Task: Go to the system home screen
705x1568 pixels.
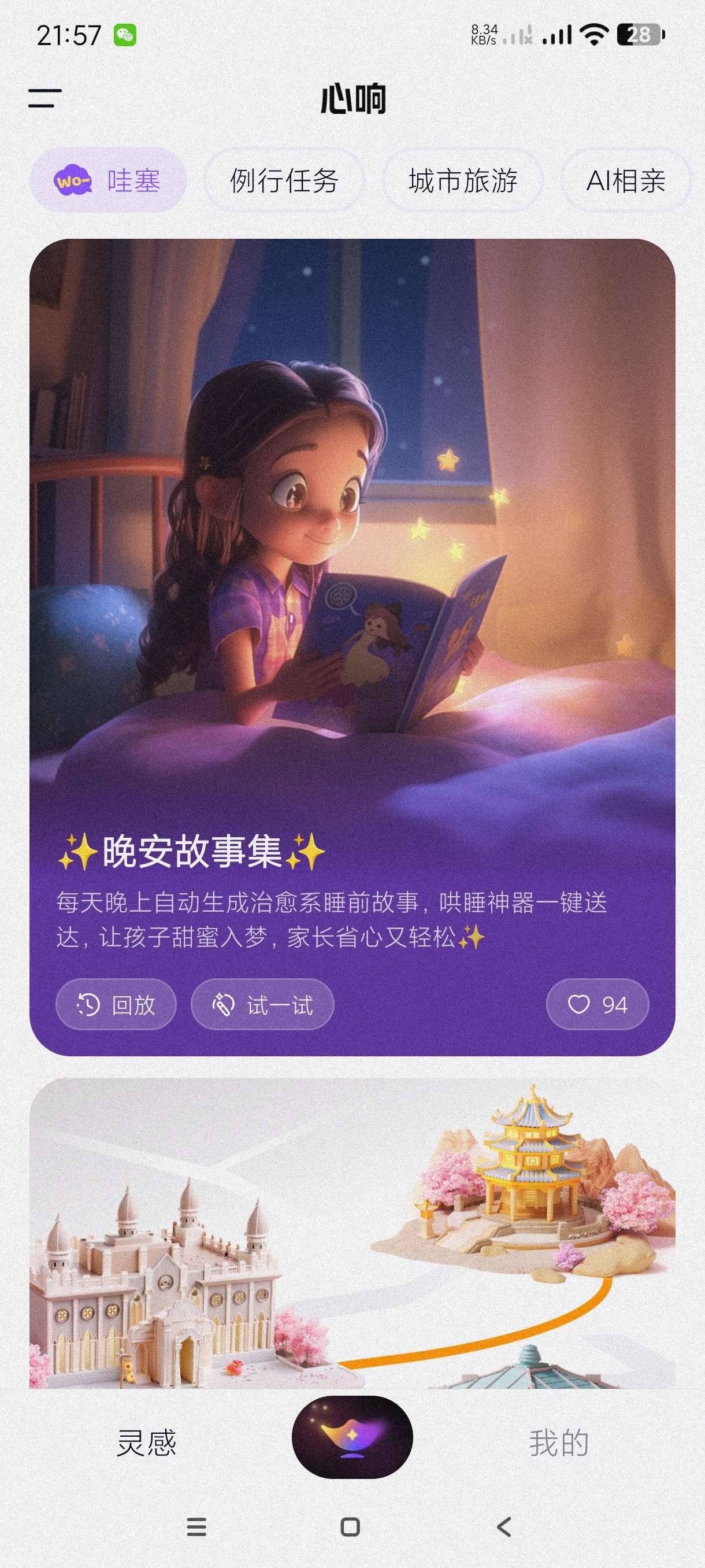Action: coord(350,1526)
